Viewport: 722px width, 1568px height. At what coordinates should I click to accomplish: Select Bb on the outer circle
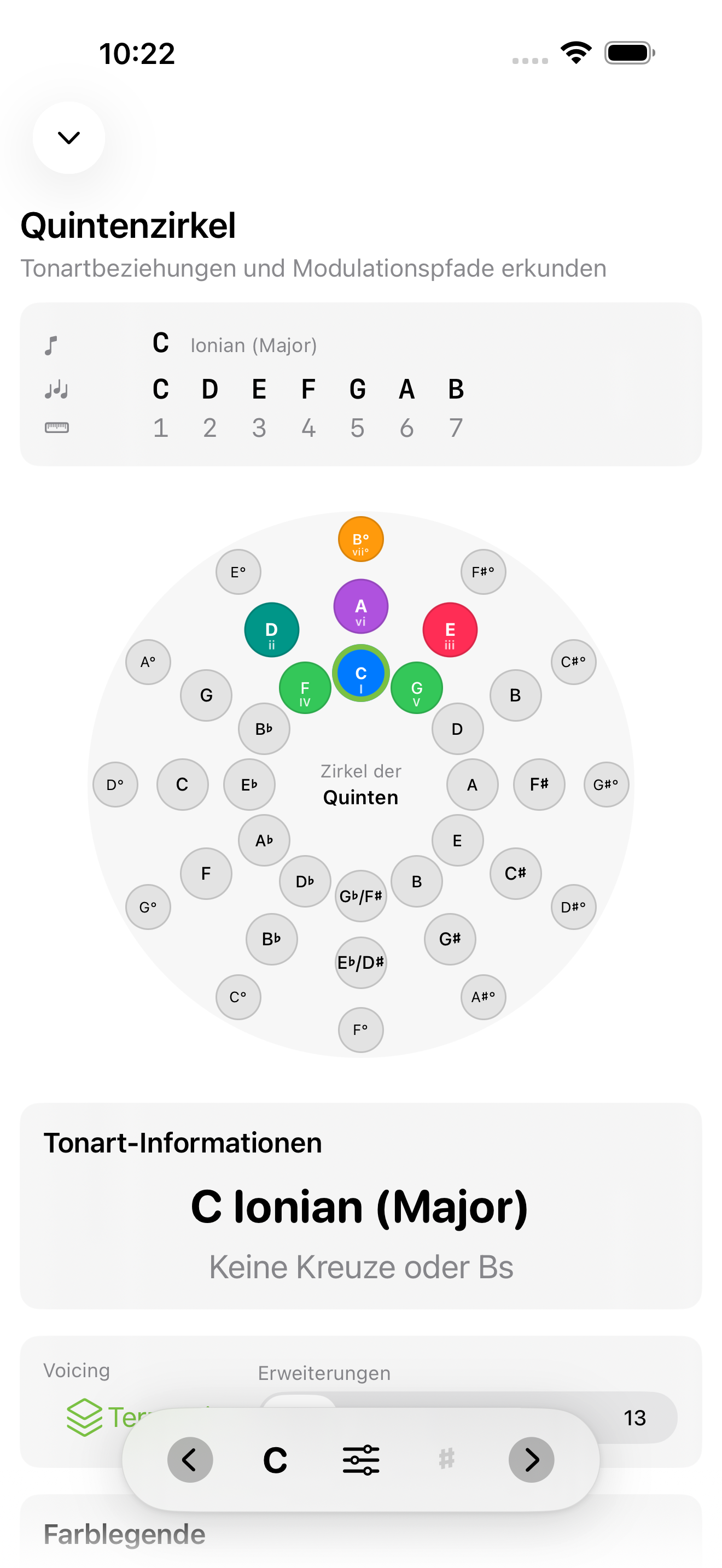(x=272, y=939)
